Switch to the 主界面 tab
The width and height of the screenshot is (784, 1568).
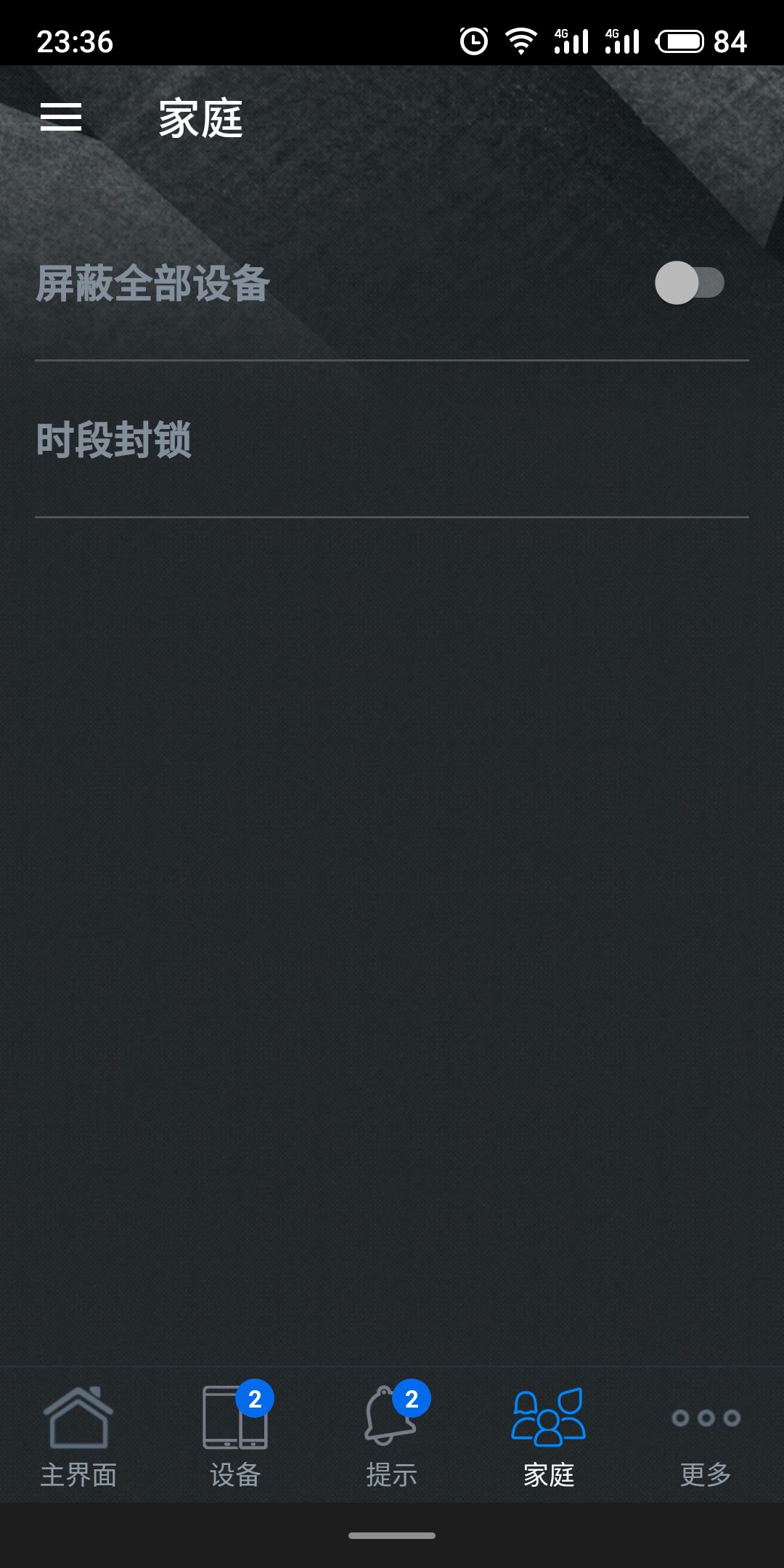point(78,1435)
